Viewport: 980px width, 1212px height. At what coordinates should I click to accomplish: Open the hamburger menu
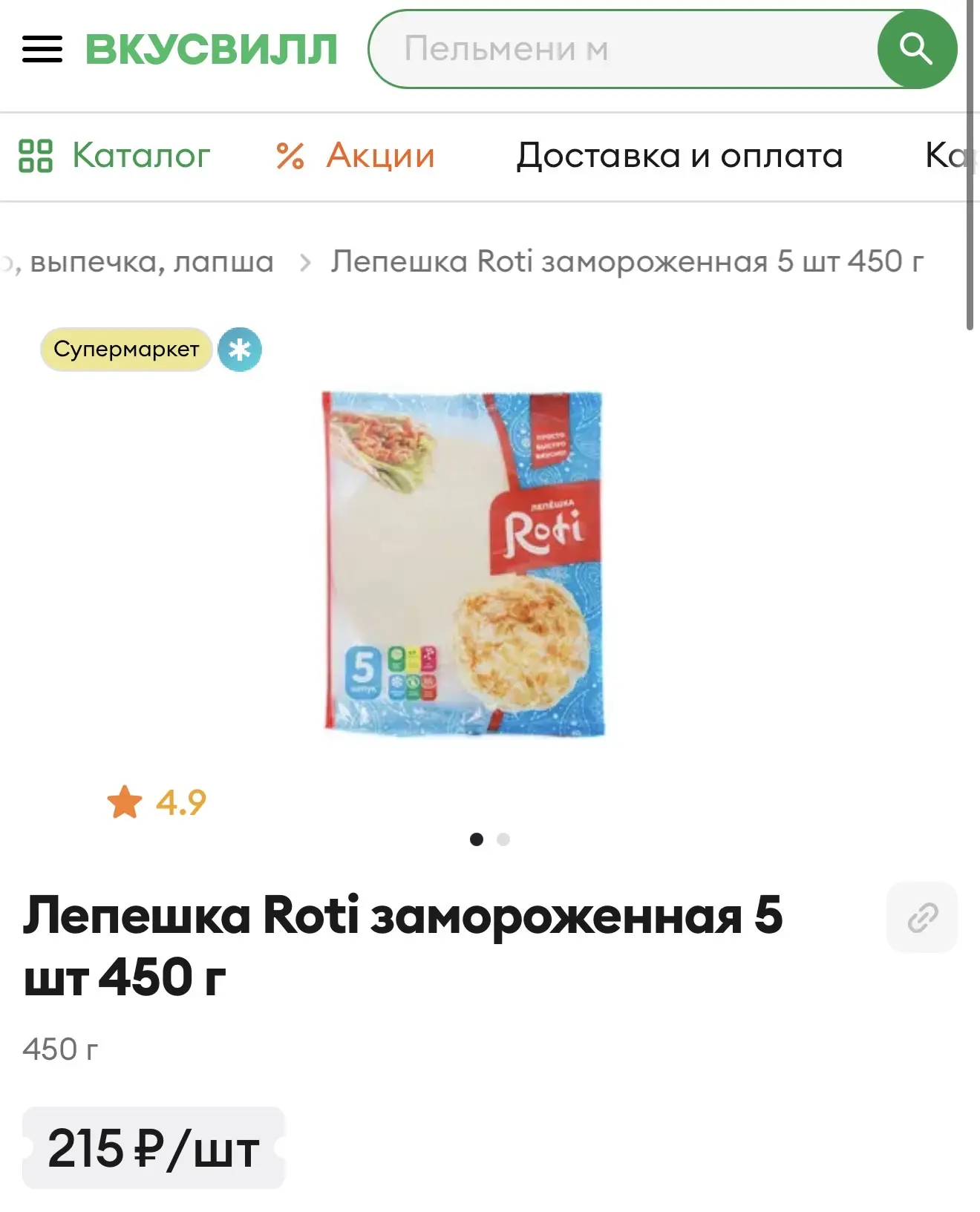click(42, 49)
